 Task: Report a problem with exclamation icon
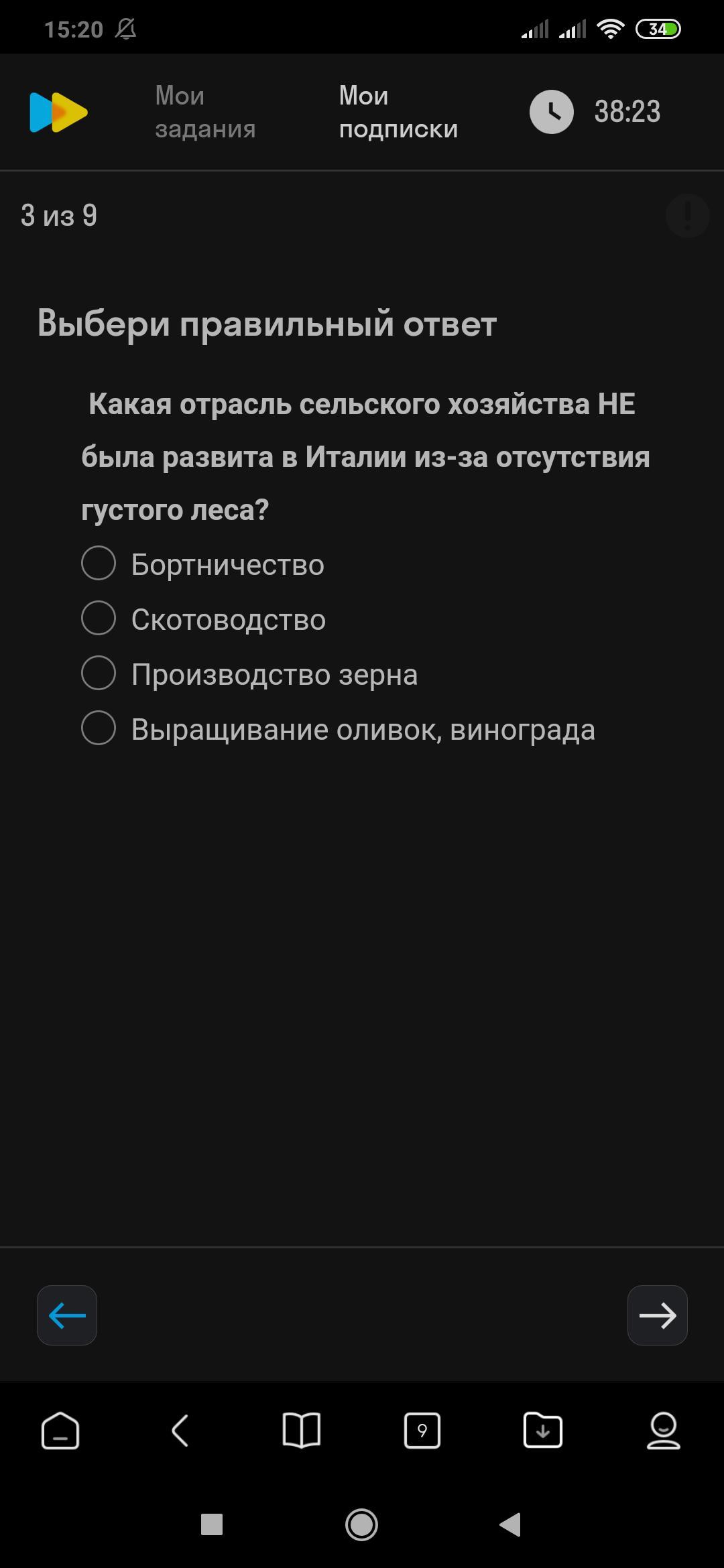(687, 216)
